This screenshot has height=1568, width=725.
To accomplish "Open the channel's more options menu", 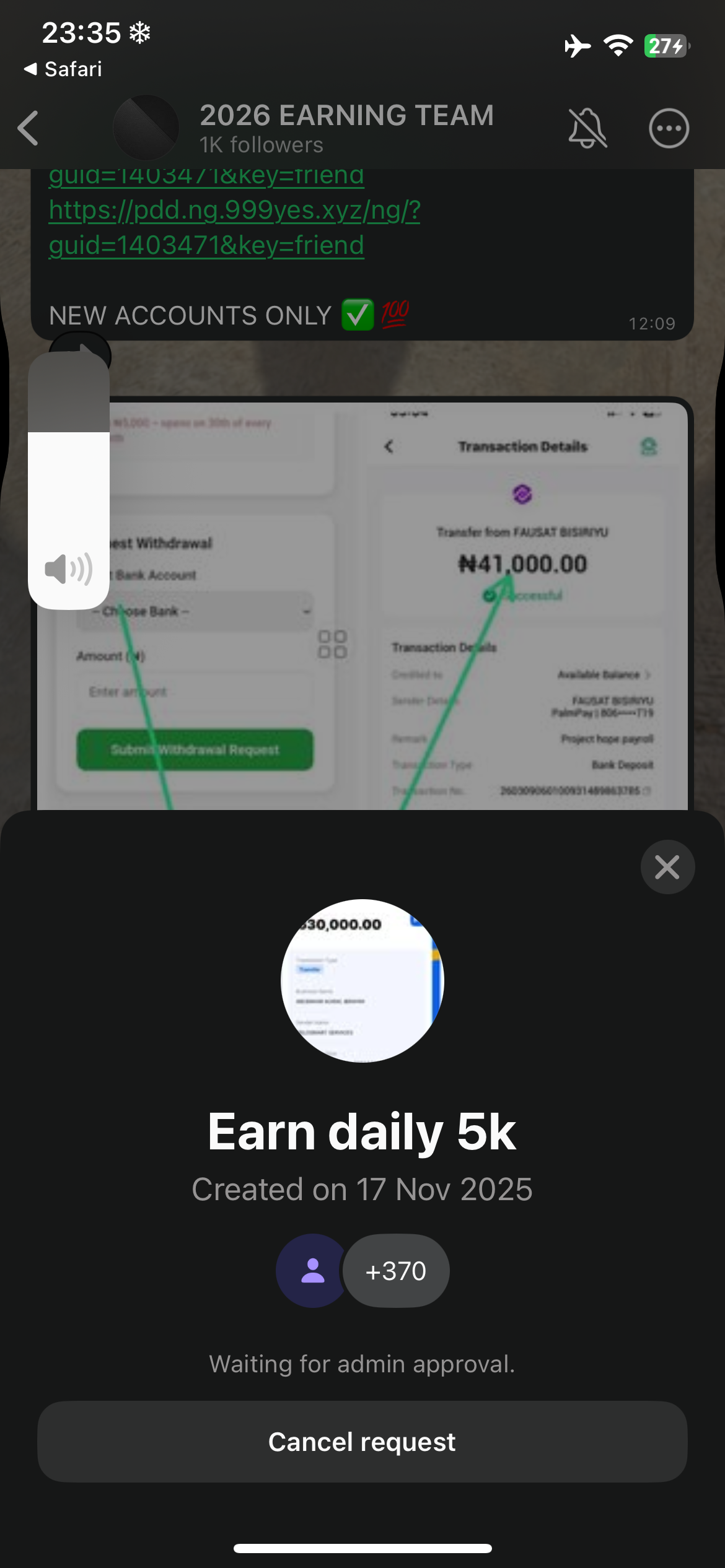I will click(669, 128).
